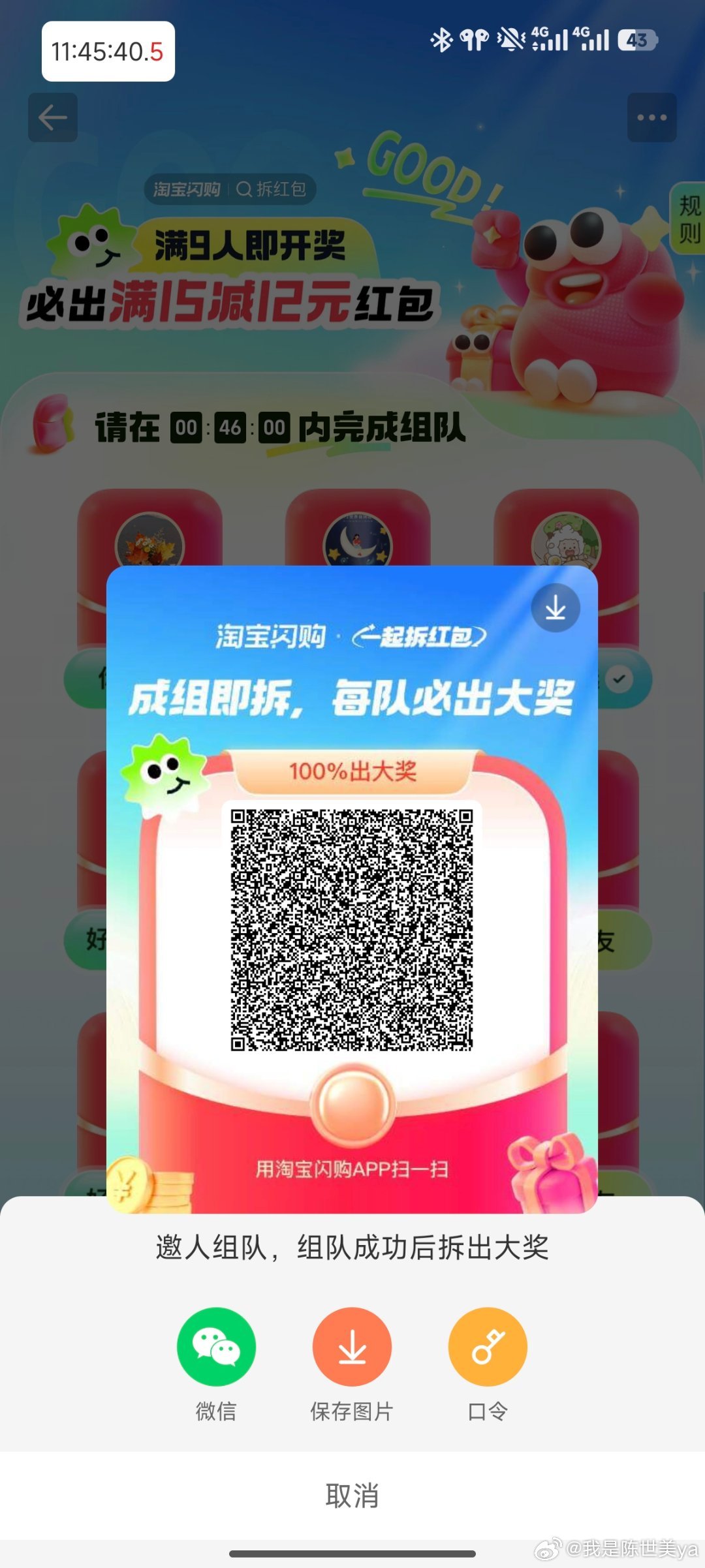Download the poster using the arrow icon
The width and height of the screenshot is (705, 1568).
tap(556, 608)
